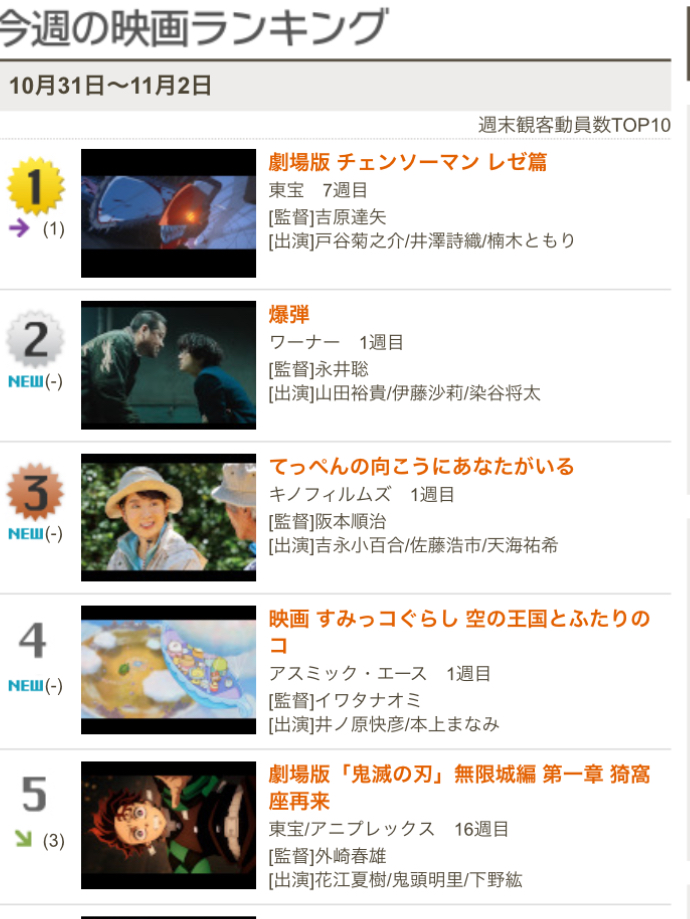Tap the てっぺんの向こうにあなたがいる thumbnail
The width and height of the screenshot is (690, 919).
(168, 517)
